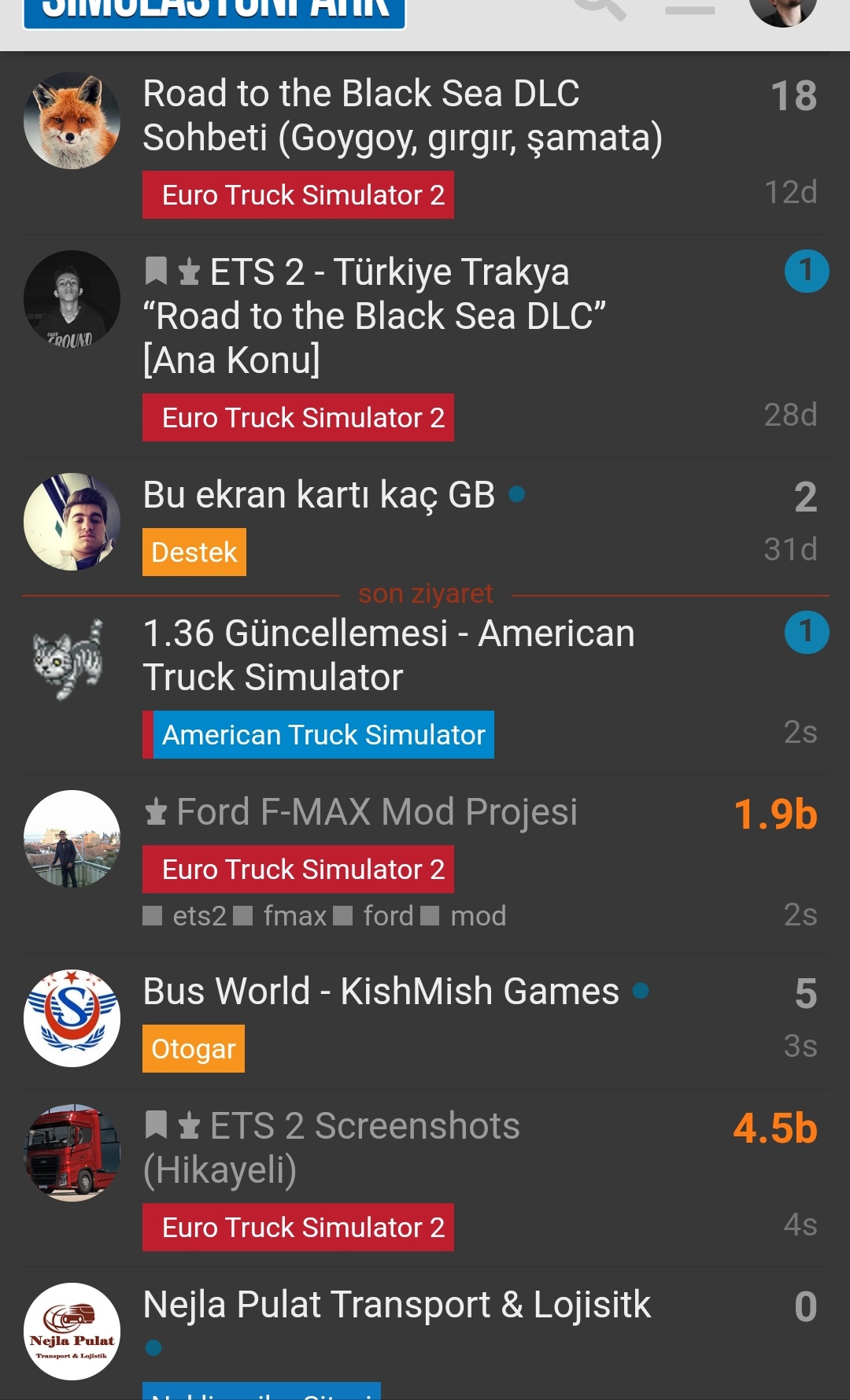
Task: Tap the mod tag under Ford F-MAX
Action: (x=478, y=916)
